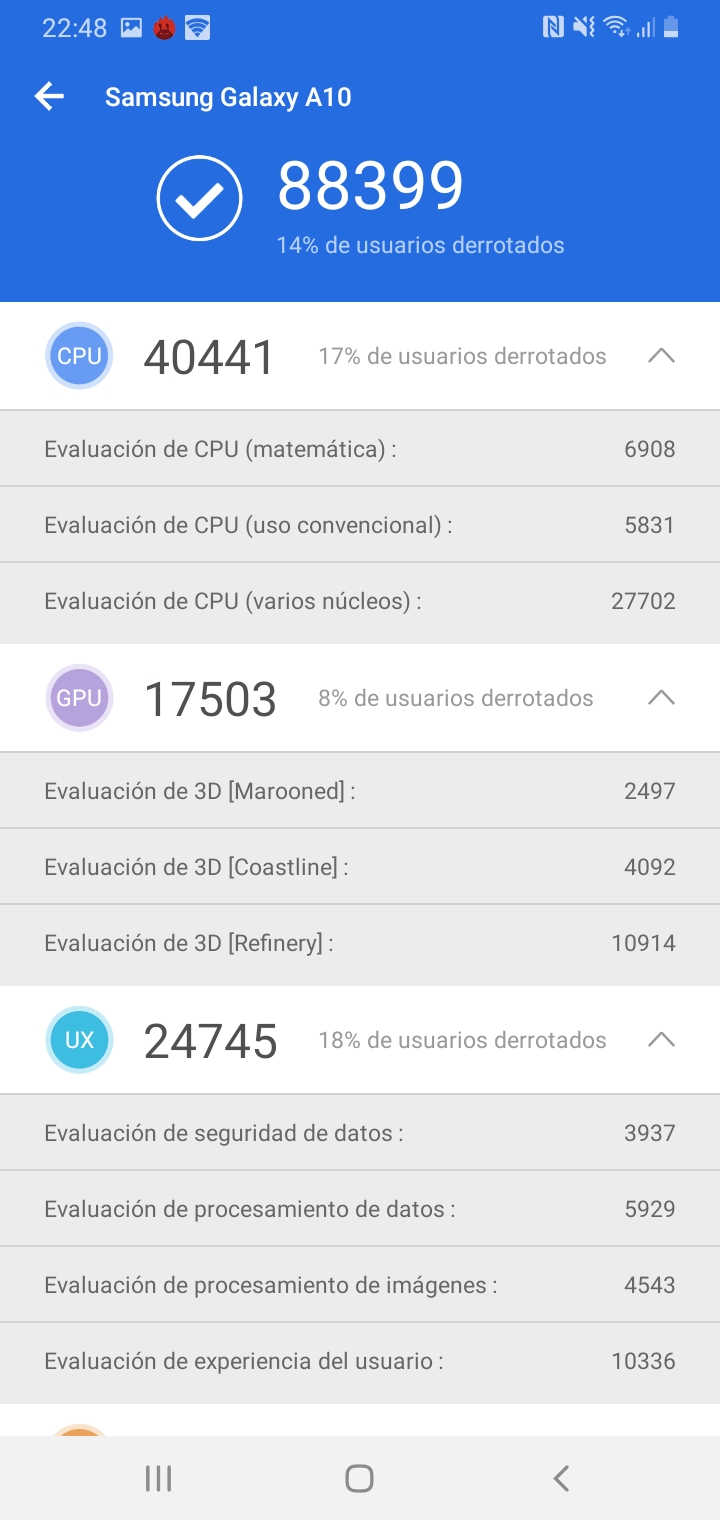Collapse the UX score section
The image size is (720, 1520).
point(661,1040)
